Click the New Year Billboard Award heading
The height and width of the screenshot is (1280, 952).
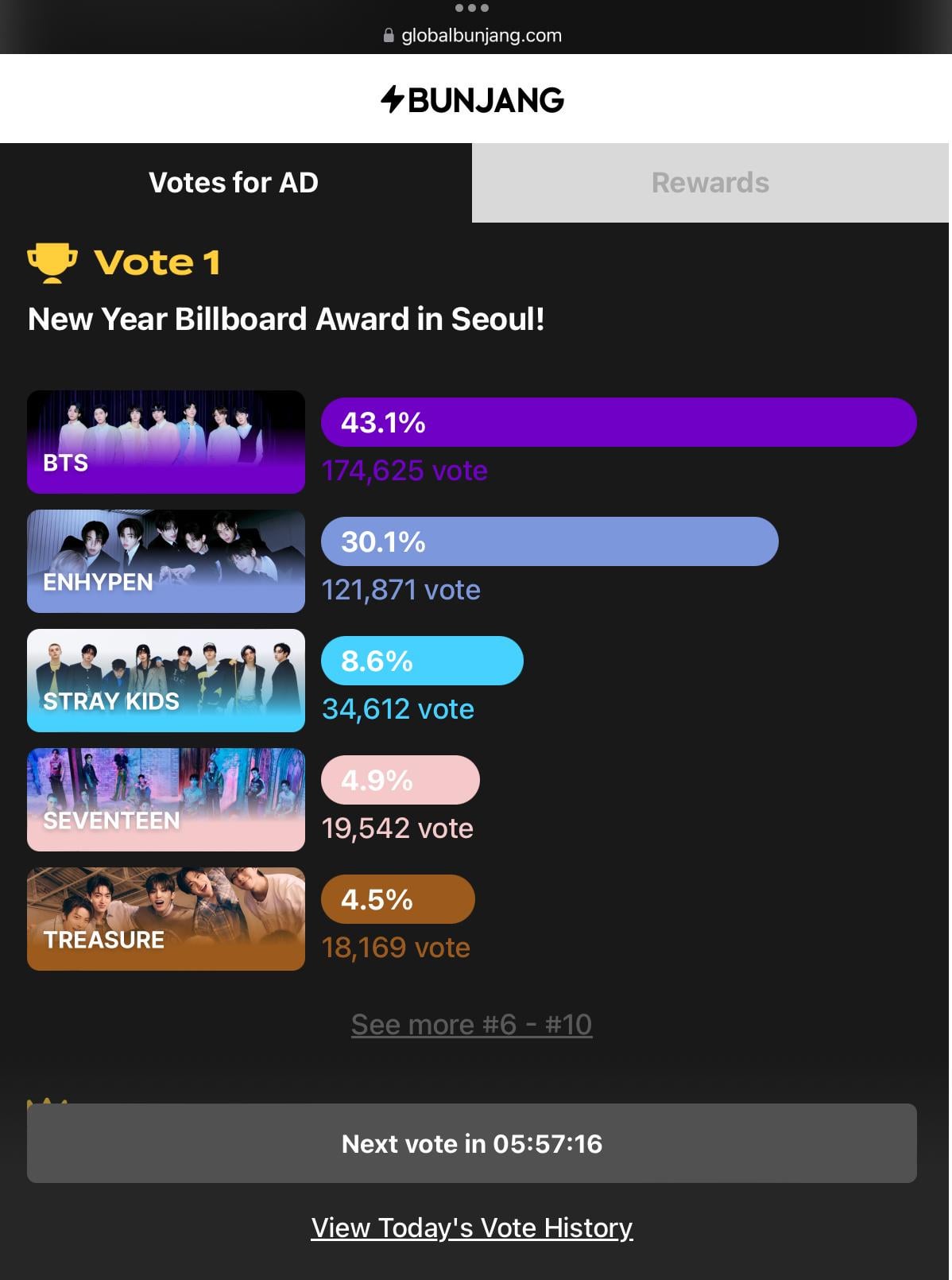tap(286, 320)
